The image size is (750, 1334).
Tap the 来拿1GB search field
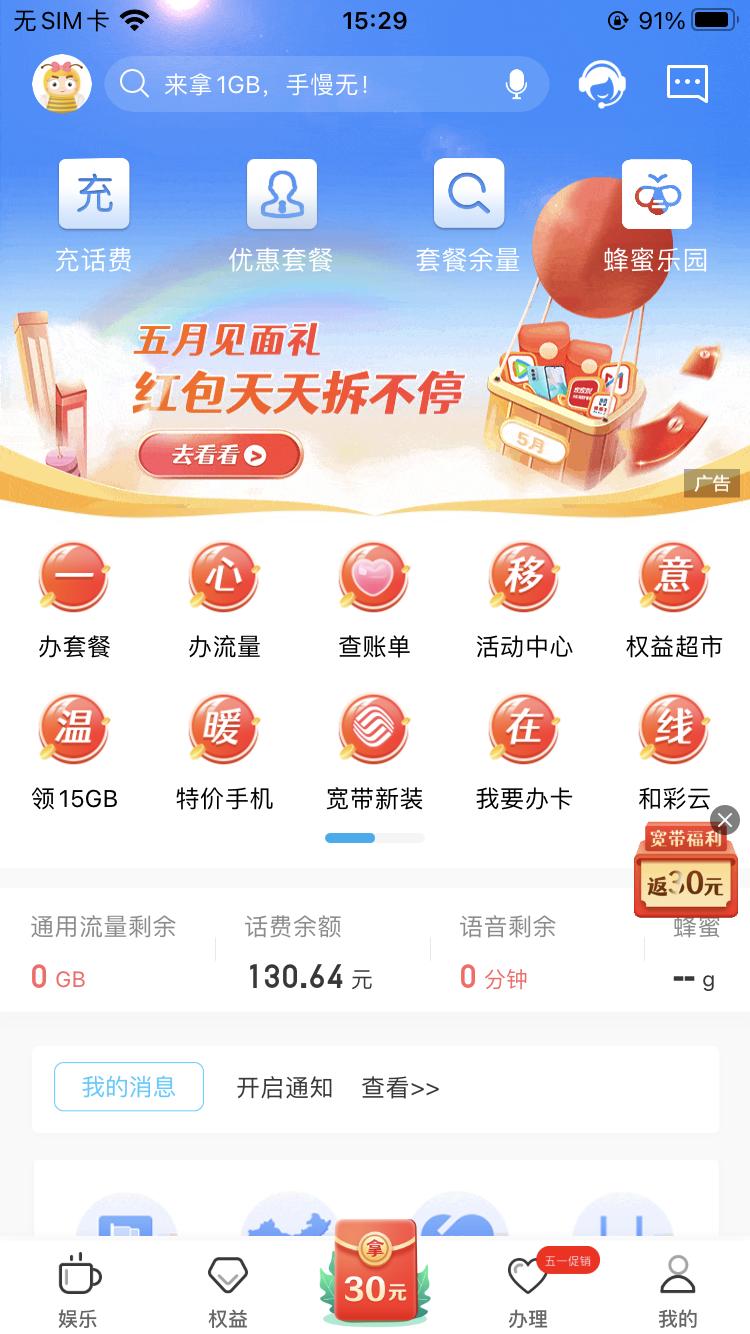300,85
